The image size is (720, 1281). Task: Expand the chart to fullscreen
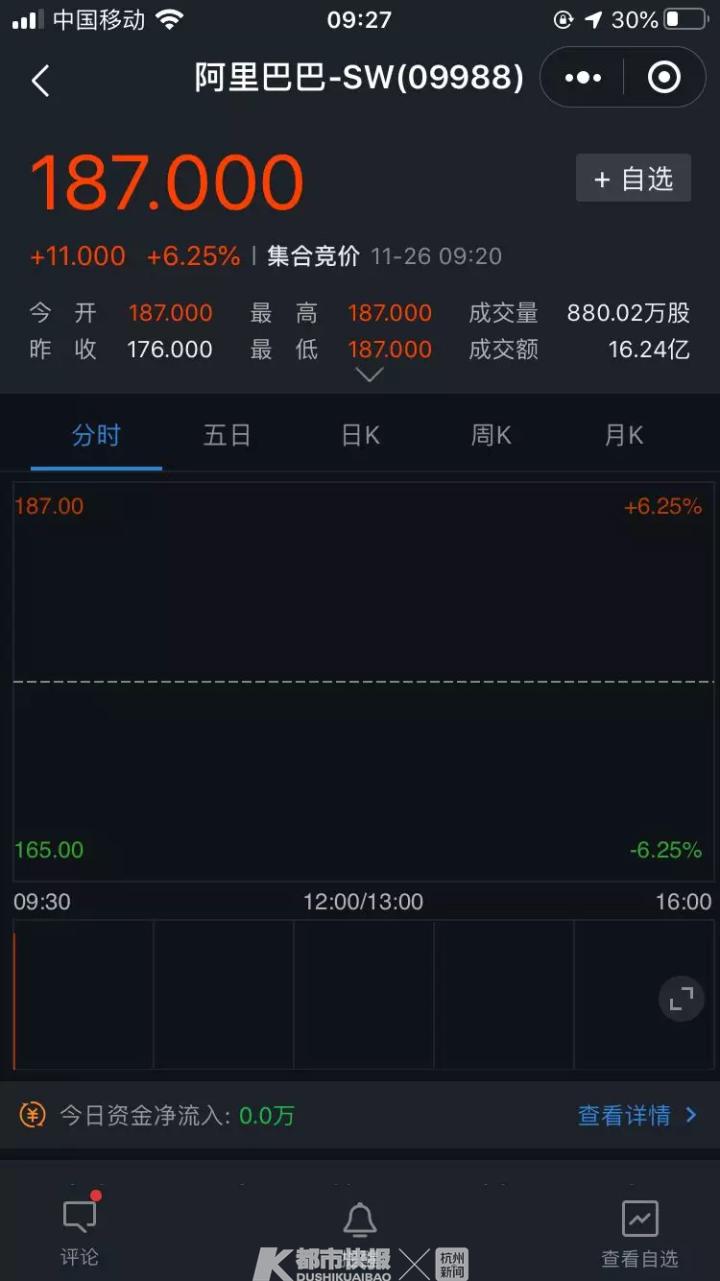[x=681, y=998]
